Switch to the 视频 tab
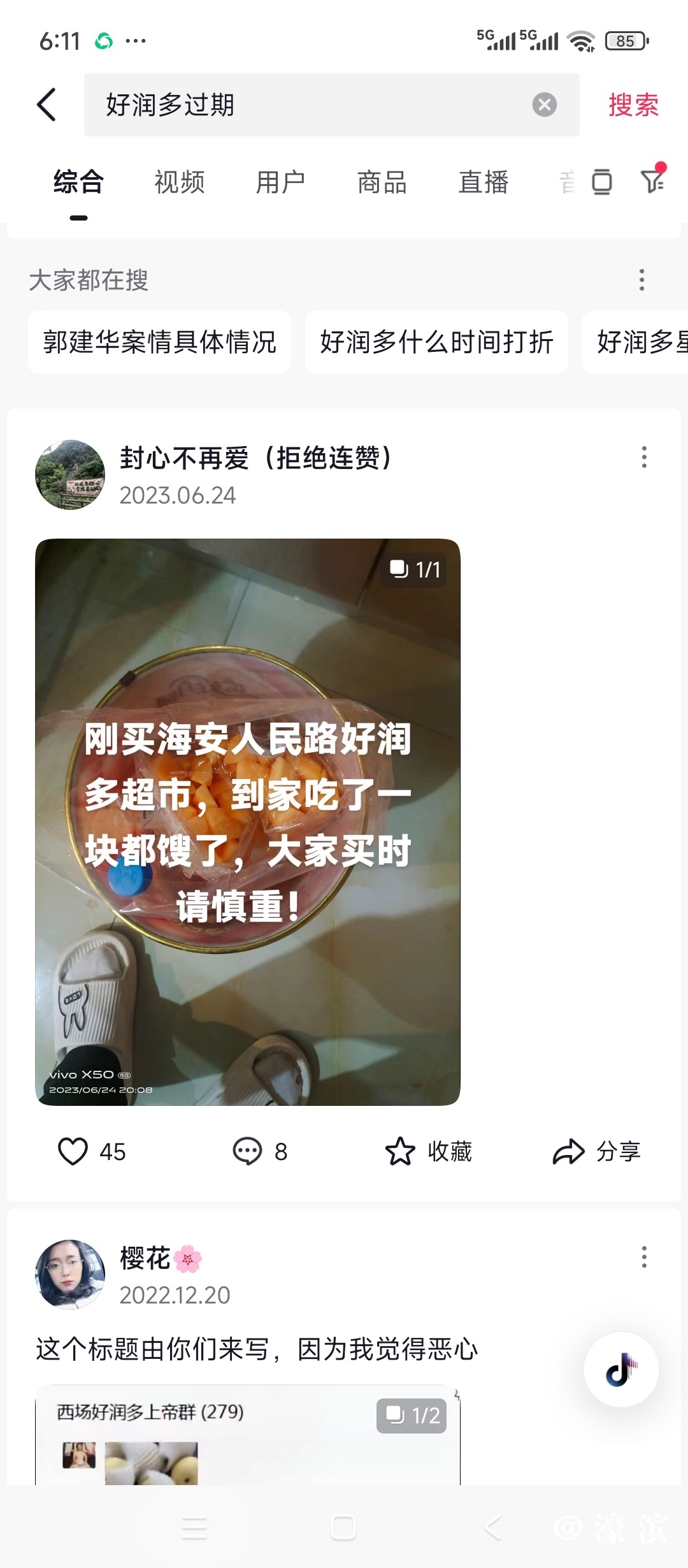688x1568 pixels. [179, 182]
